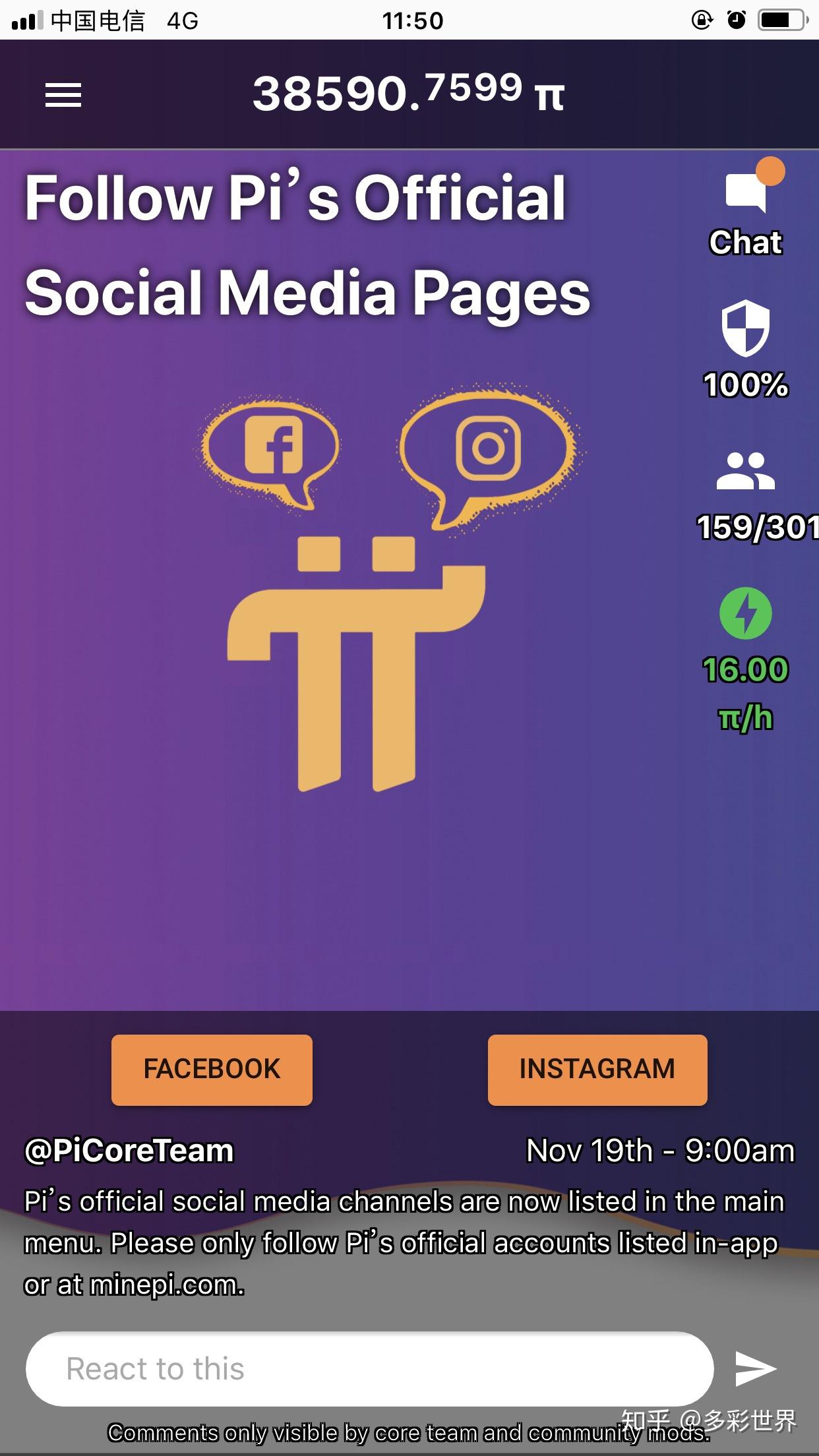Open Pi's official Facebook page

tap(212, 1070)
